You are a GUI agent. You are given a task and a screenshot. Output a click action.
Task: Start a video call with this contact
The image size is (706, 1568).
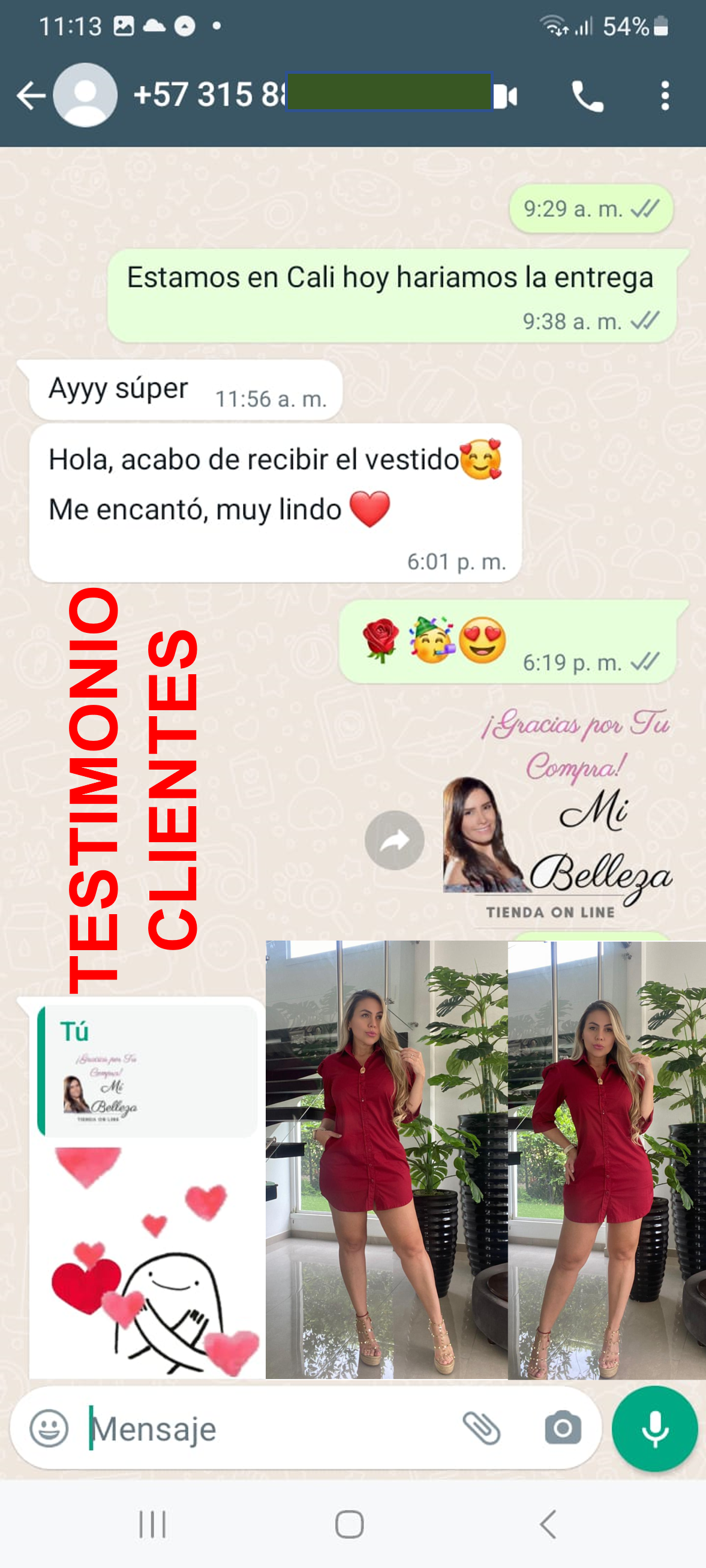[506, 96]
